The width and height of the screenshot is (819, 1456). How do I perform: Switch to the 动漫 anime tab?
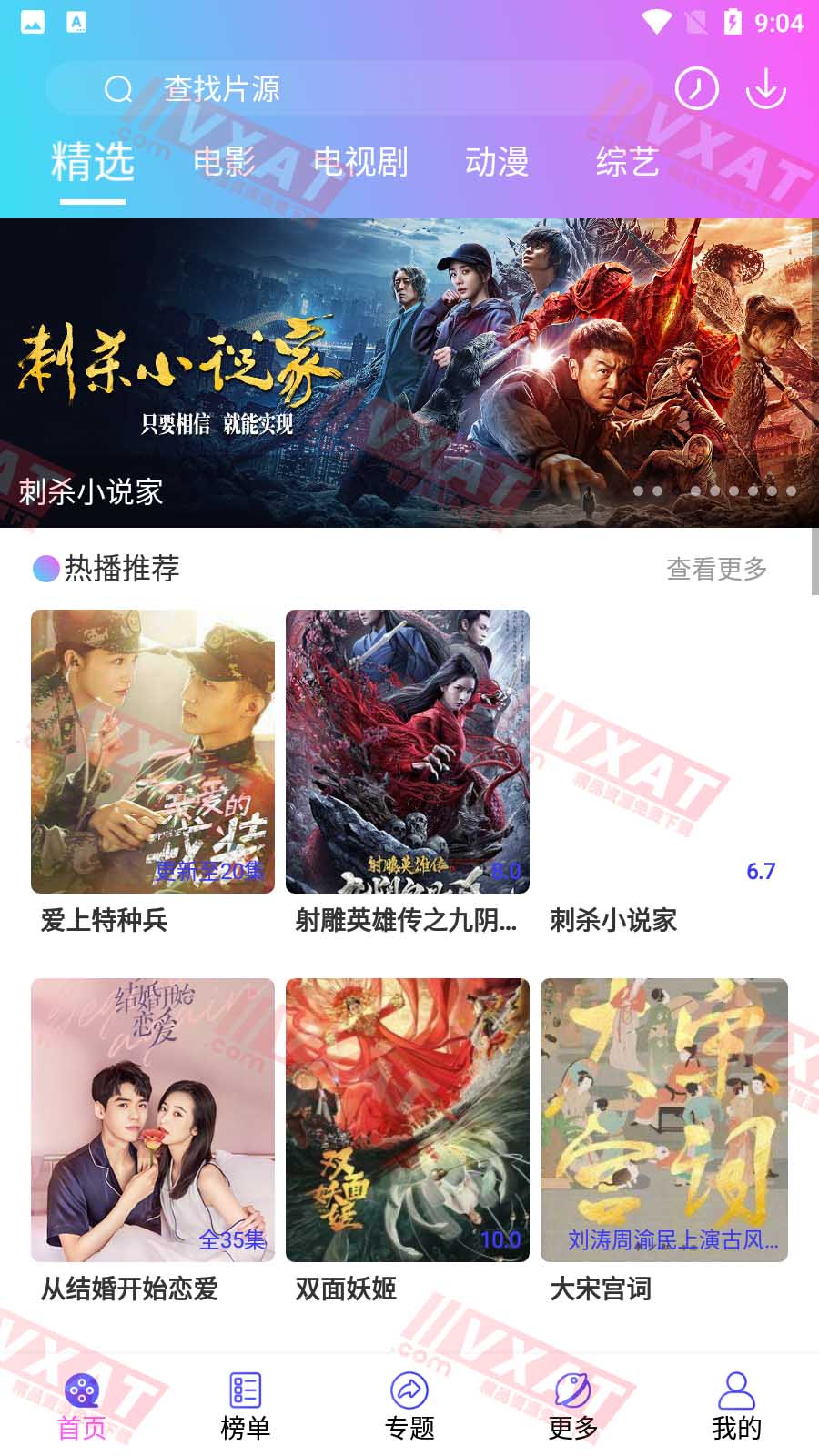(496, 162)
